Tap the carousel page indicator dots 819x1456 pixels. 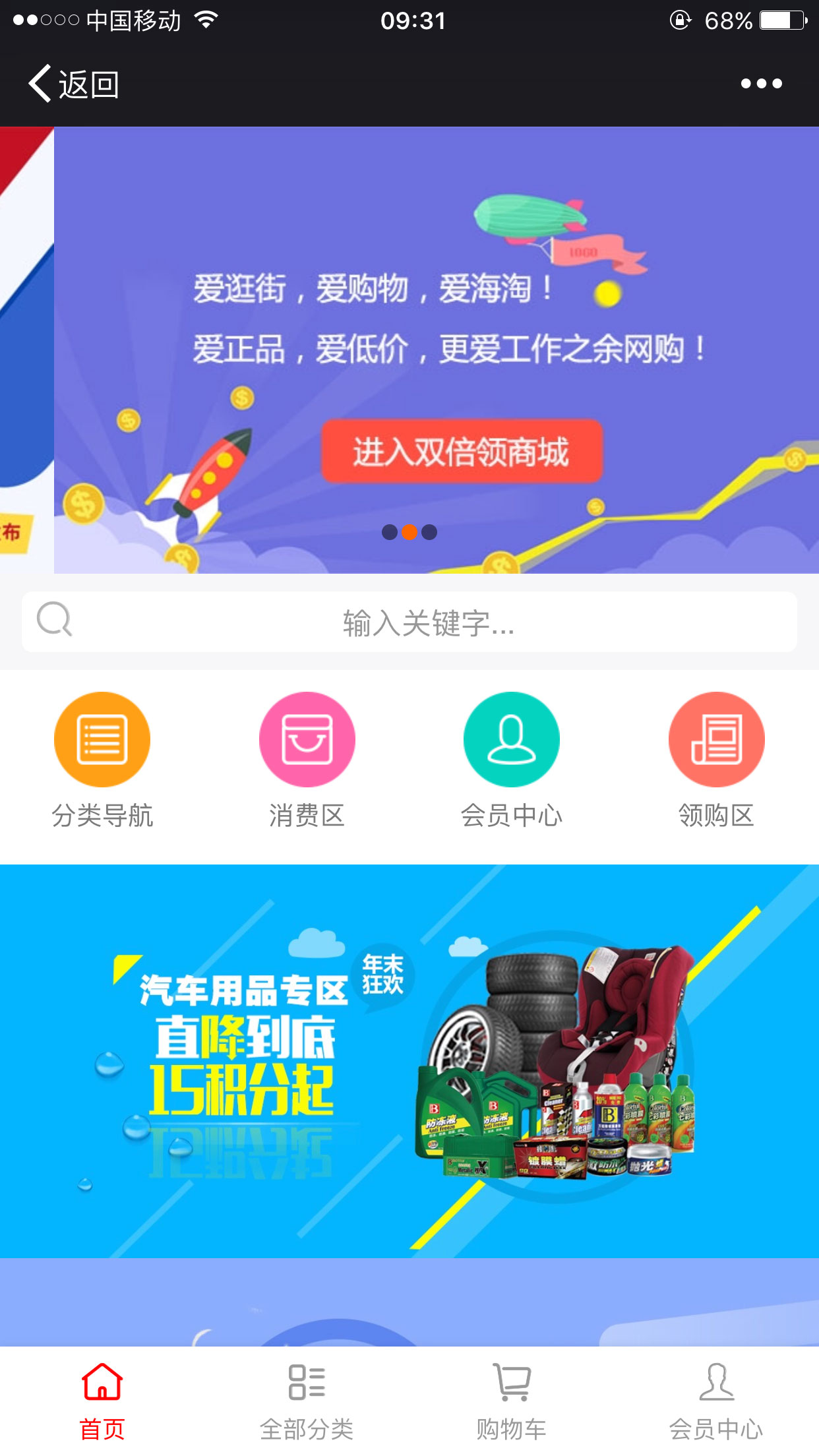click(x=409, y=532)
